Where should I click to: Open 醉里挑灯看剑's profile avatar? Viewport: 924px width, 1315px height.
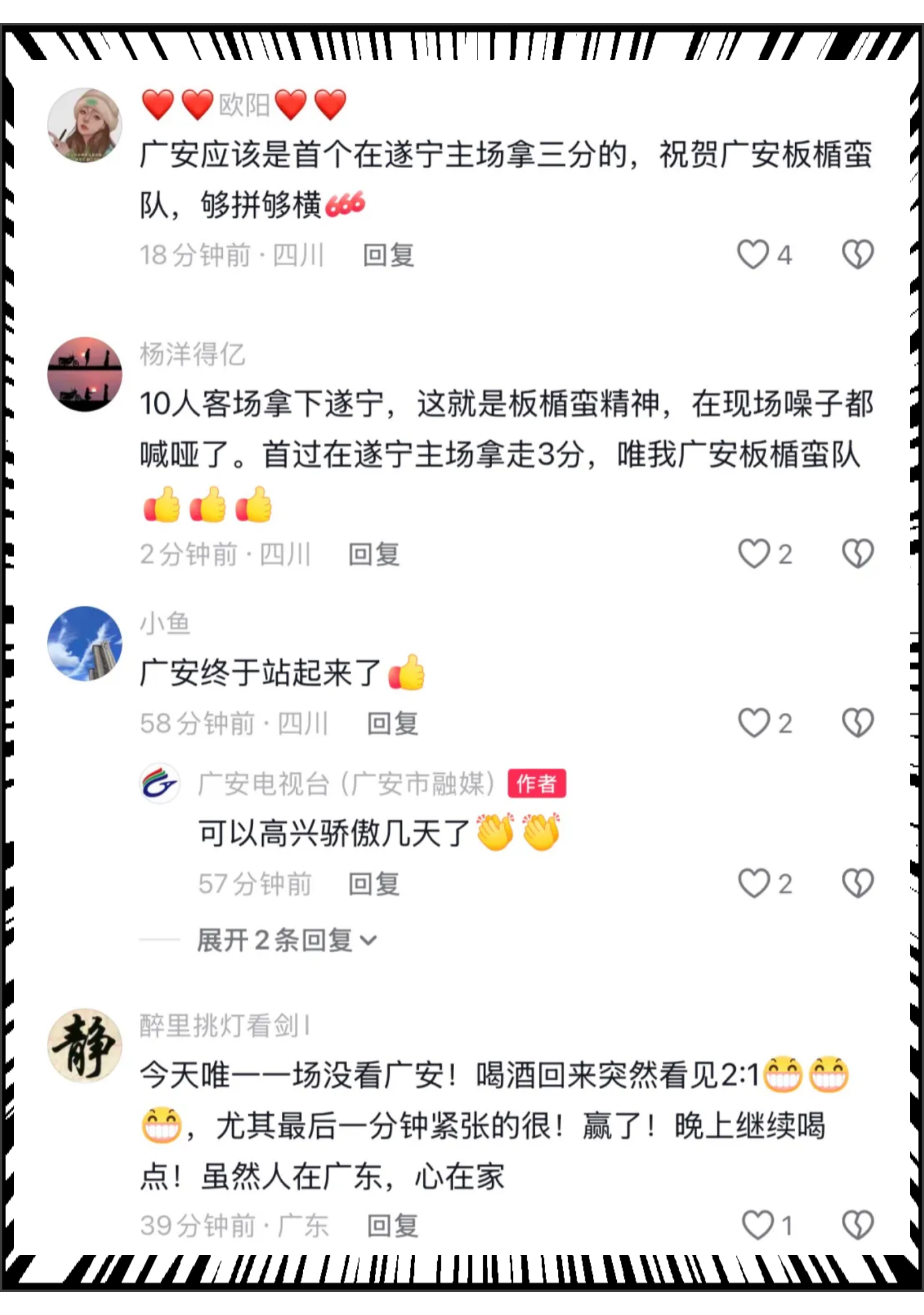pyautogui.click(x=84, y=1046)
